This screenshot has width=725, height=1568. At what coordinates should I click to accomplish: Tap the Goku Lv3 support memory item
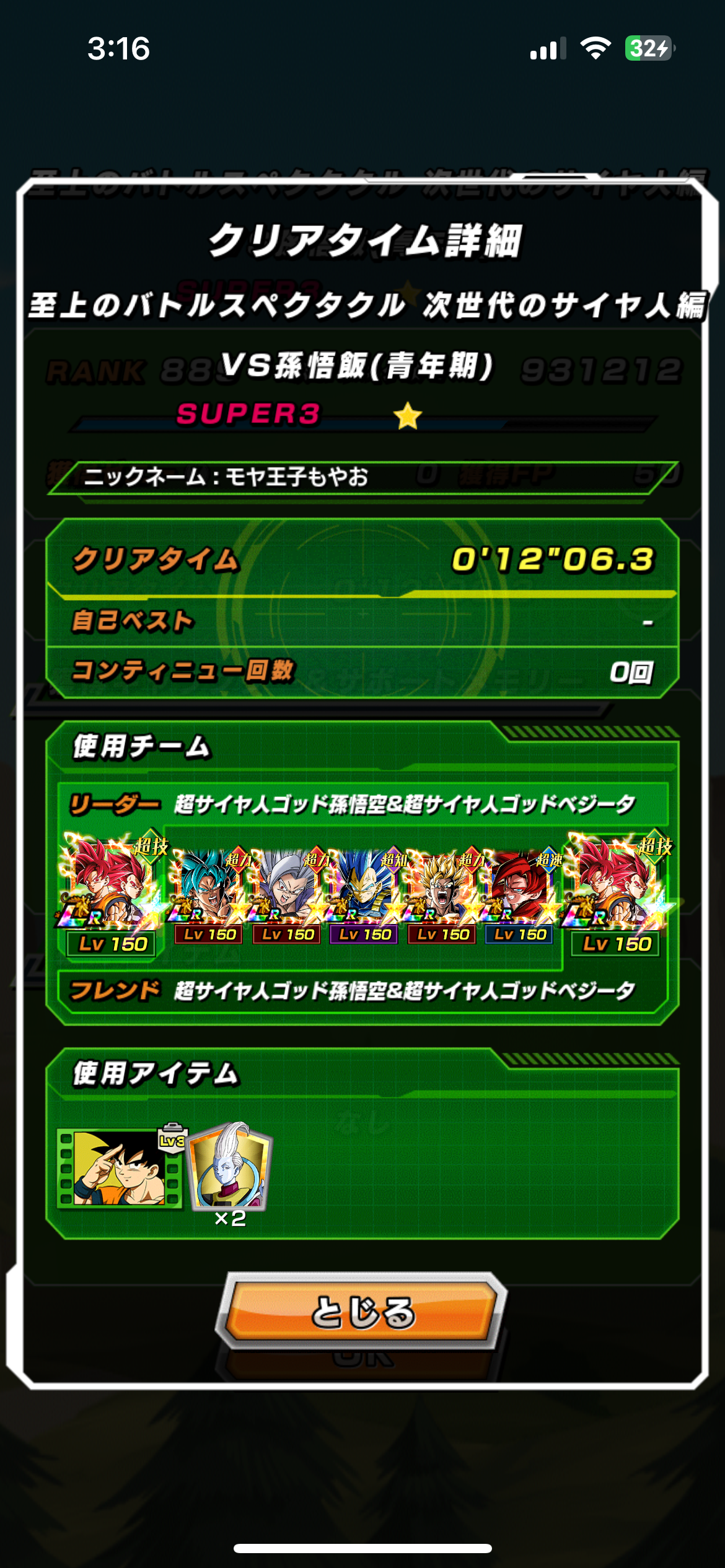[x=121, y=1167]
